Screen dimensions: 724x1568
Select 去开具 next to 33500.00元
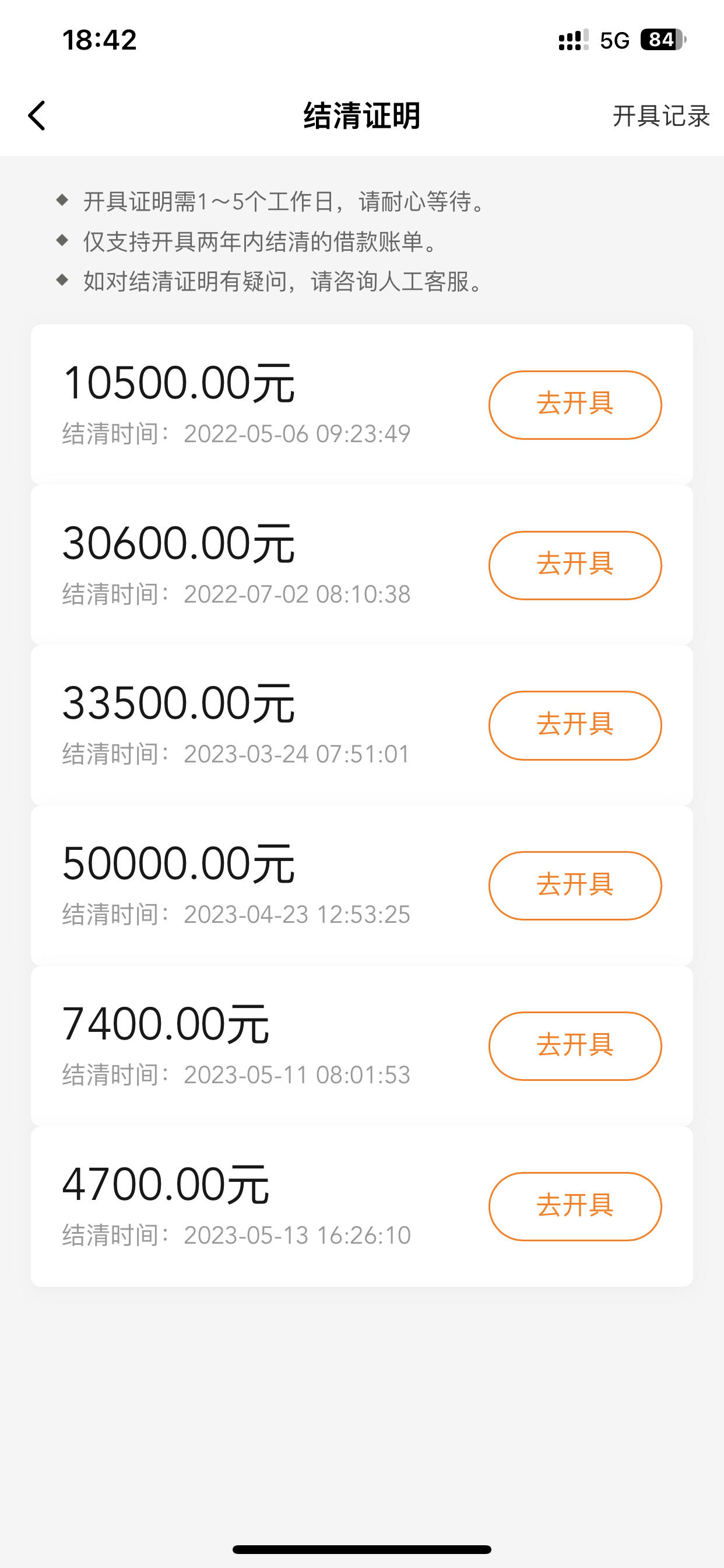pyautogui.click(x=575, y=725)
